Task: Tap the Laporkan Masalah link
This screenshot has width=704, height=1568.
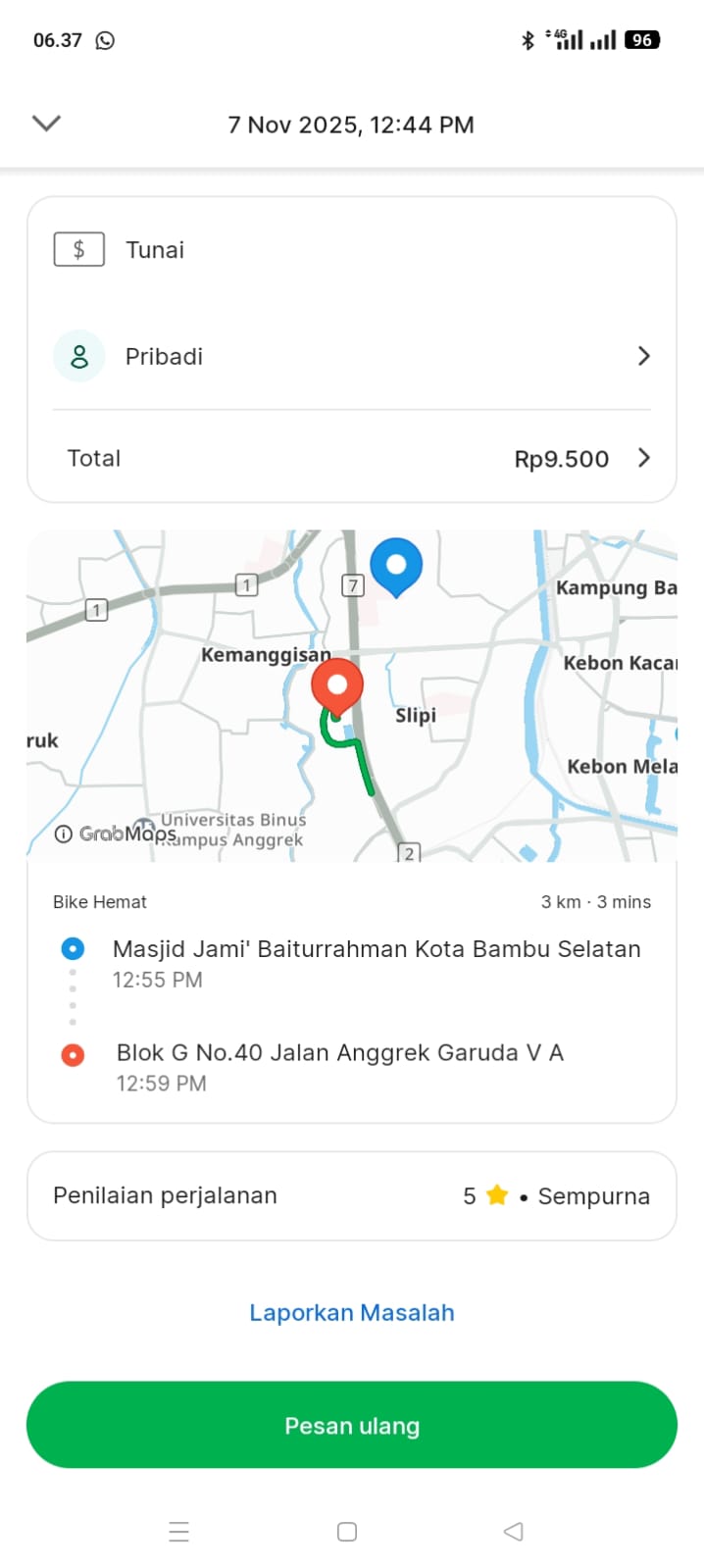Action: point(351,1312)
